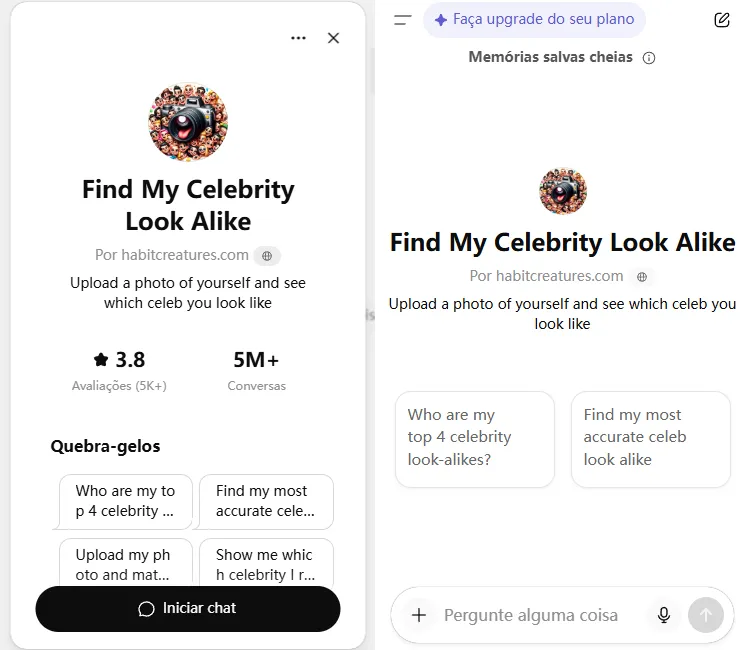Tap the Iniciar chat button
The image size is (750, 650).
(x=188, y=608)
